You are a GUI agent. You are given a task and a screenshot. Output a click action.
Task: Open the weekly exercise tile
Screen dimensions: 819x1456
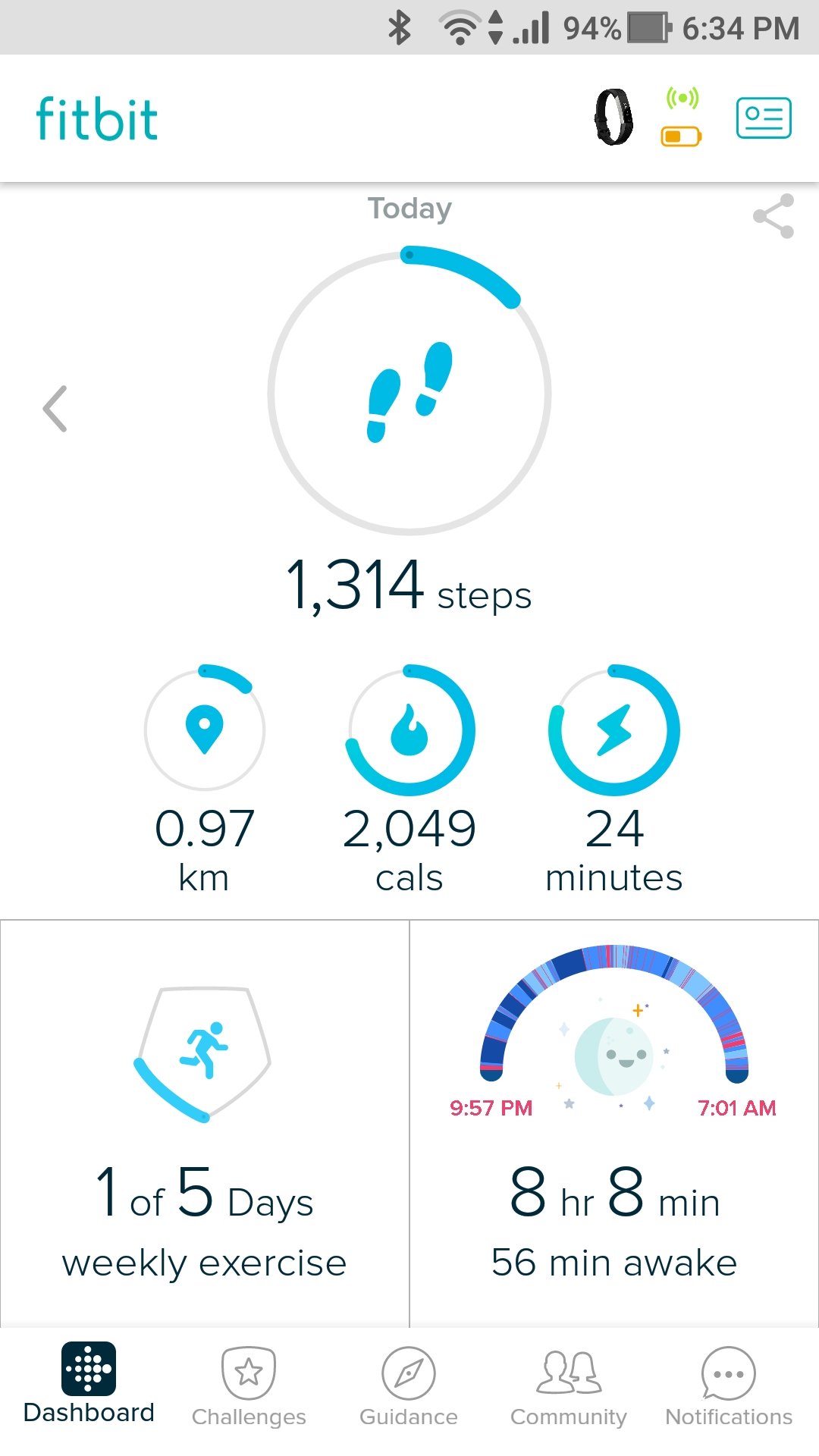tap(205, 1122)
